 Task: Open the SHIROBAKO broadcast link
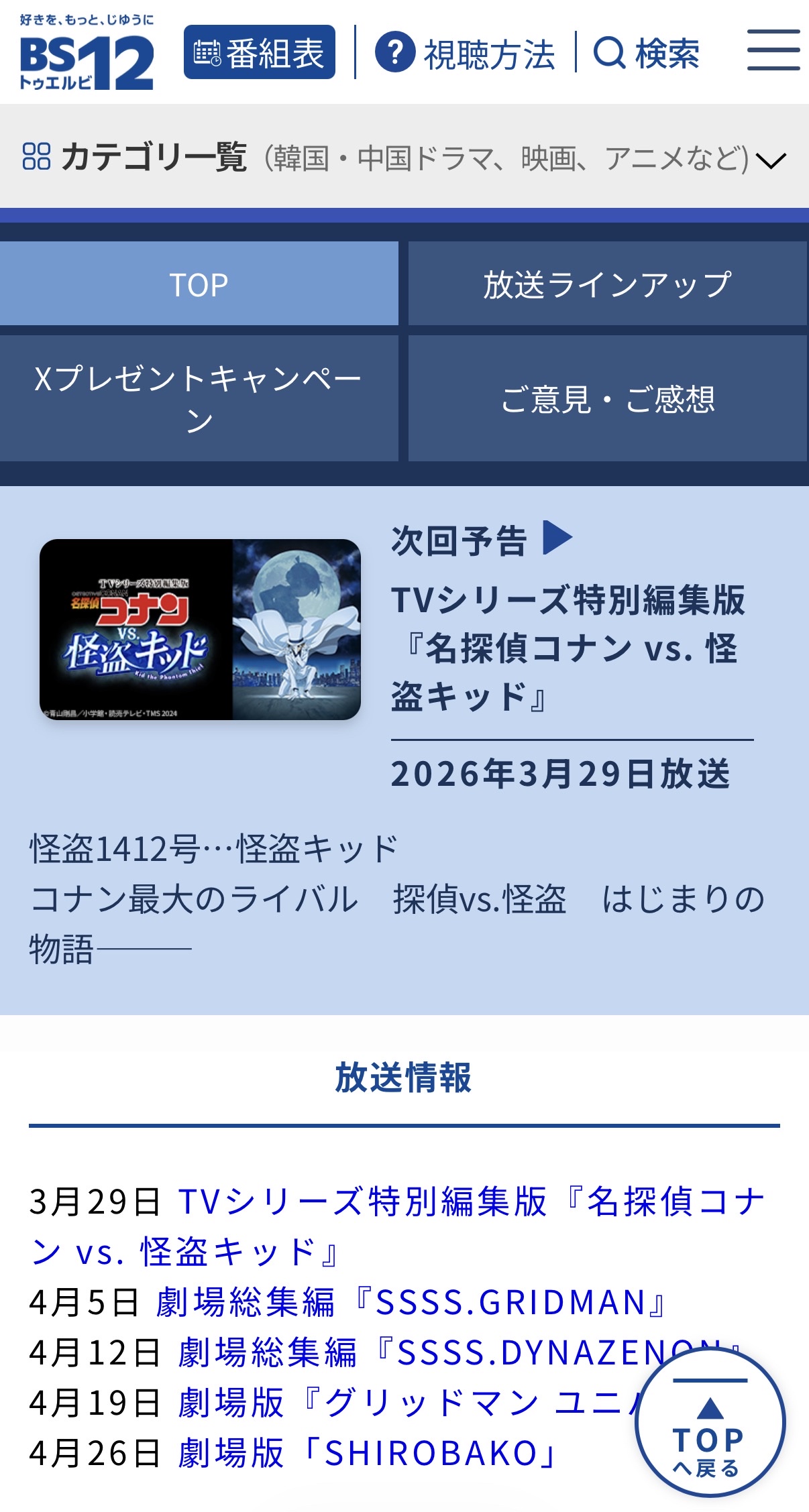[x=366, y=1453]
